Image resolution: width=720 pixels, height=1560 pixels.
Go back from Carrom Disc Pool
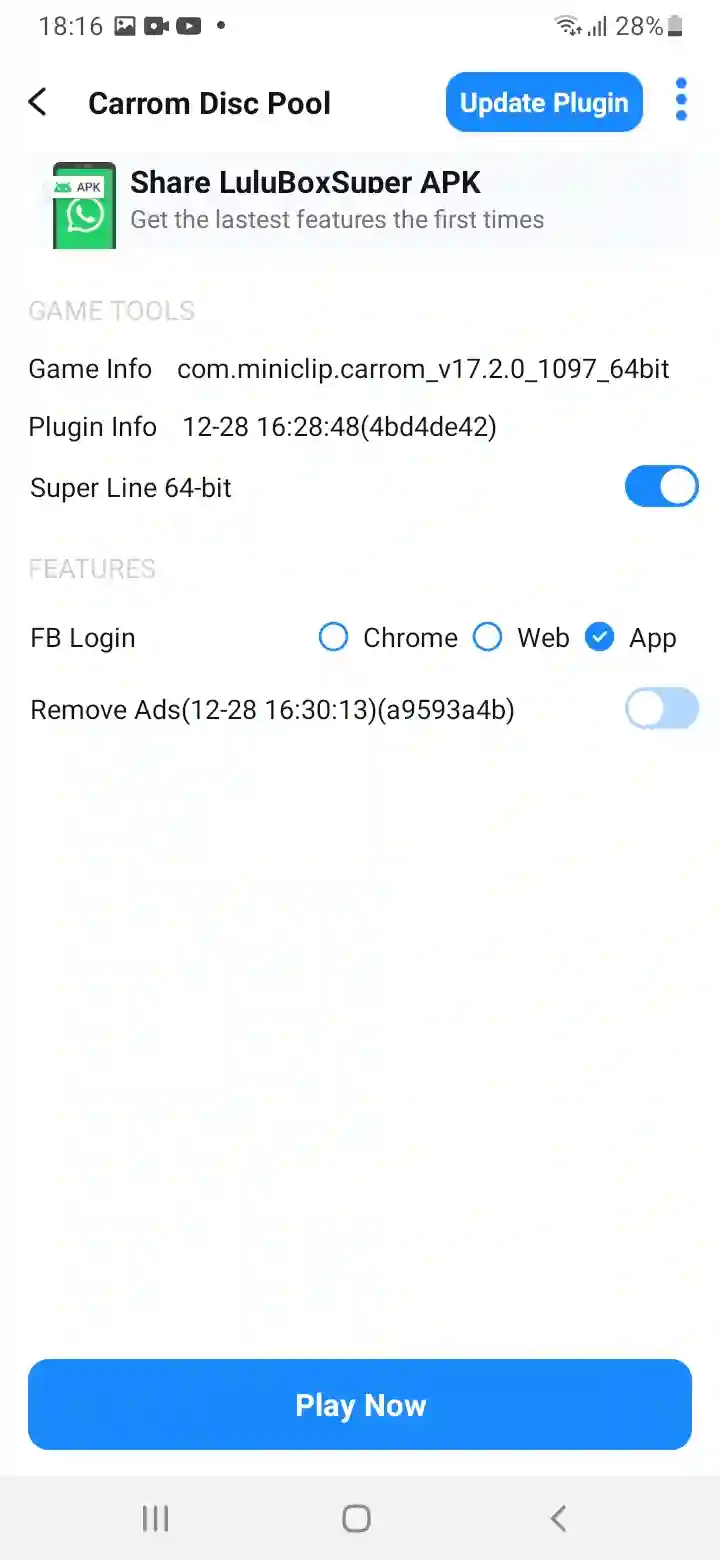click(x=38, y=102)
